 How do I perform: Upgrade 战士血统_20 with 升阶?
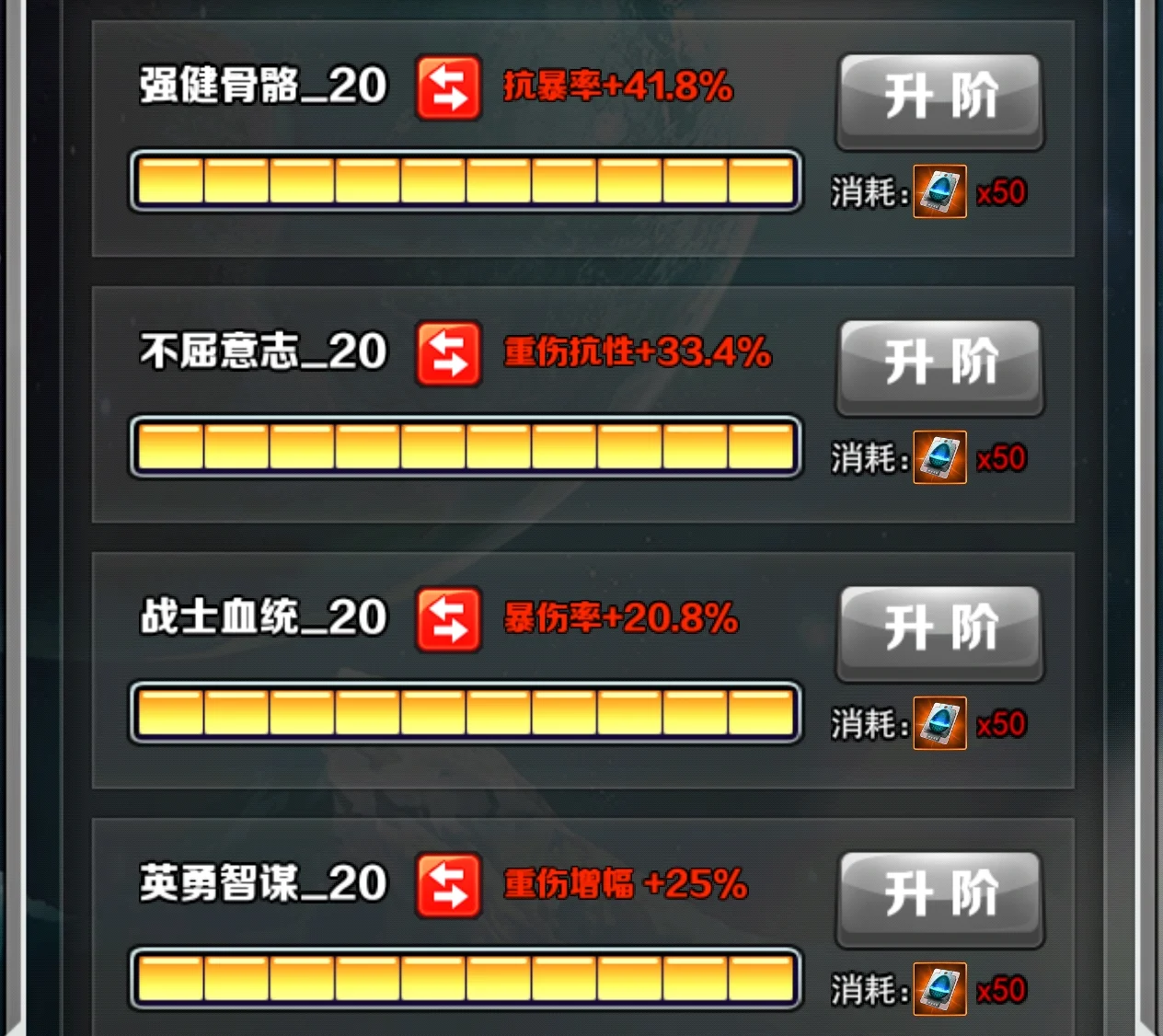coord(939,630)
